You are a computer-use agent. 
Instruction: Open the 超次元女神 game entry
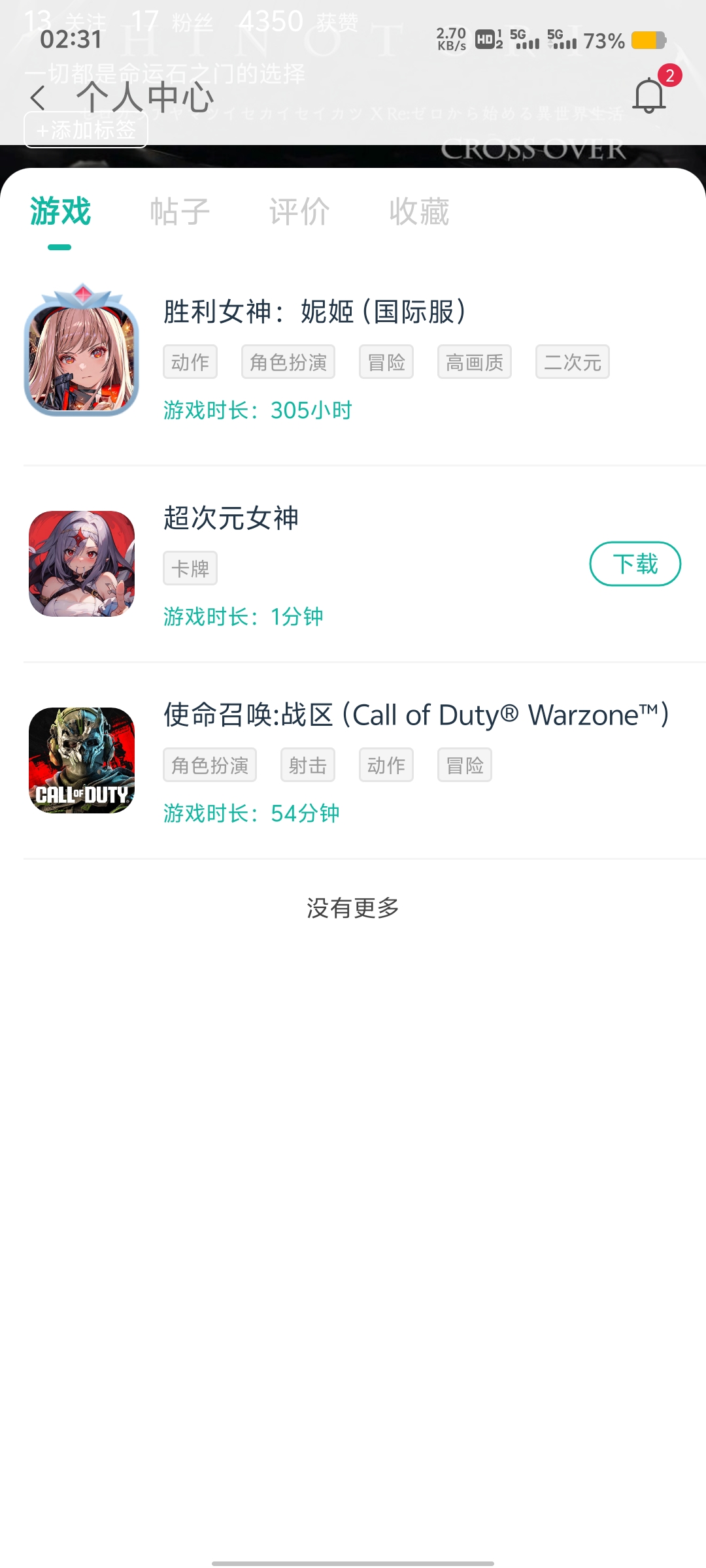[231, 519]
